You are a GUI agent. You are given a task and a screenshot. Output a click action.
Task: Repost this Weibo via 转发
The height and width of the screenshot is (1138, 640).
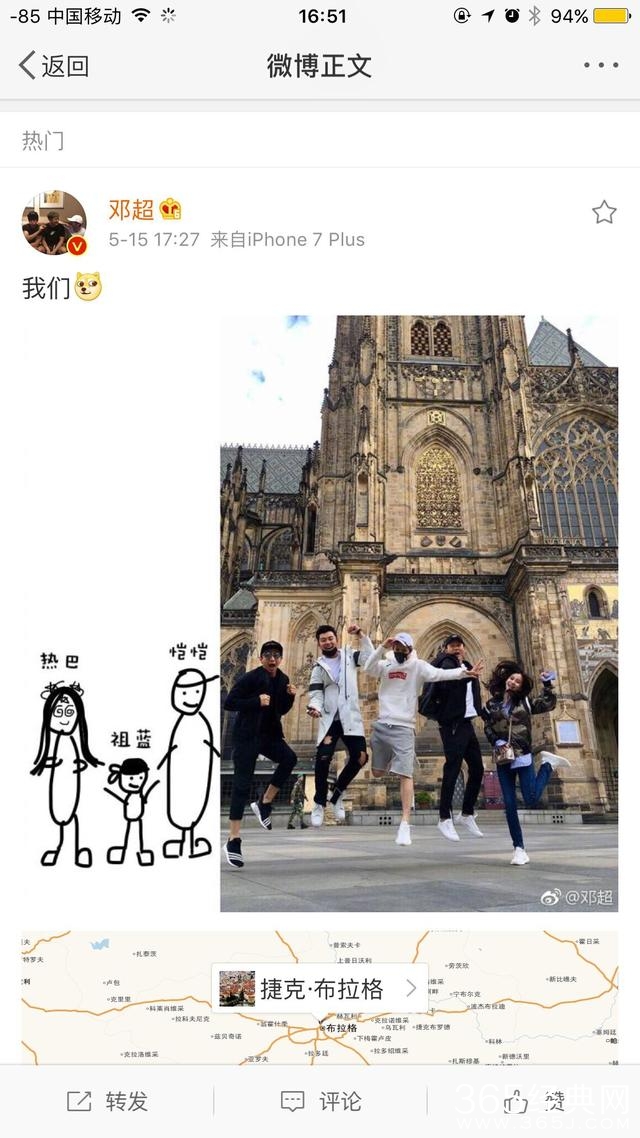[107, 1101]
